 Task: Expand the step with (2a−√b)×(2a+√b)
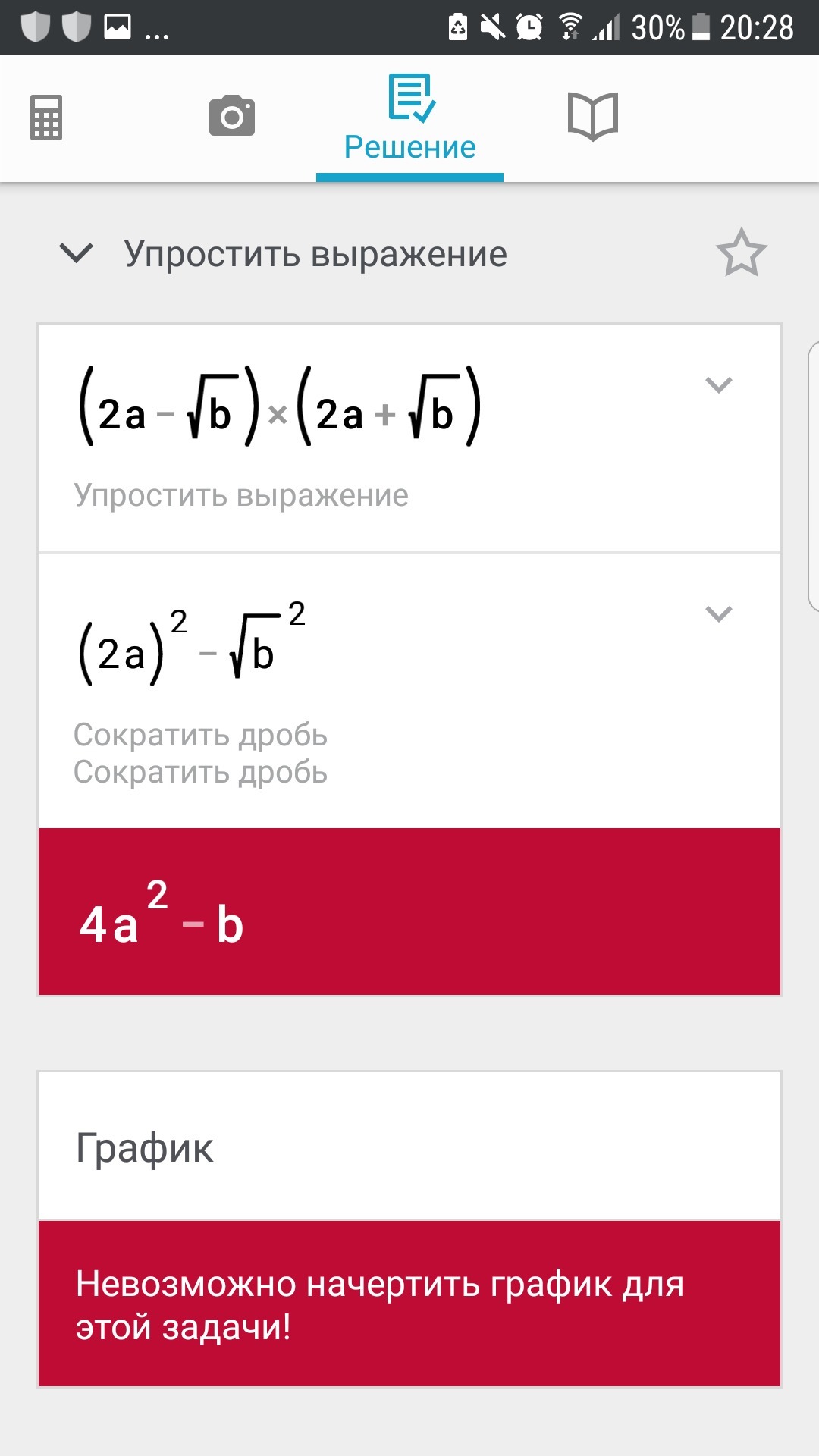pyautogui.click(x=718, y=385)
